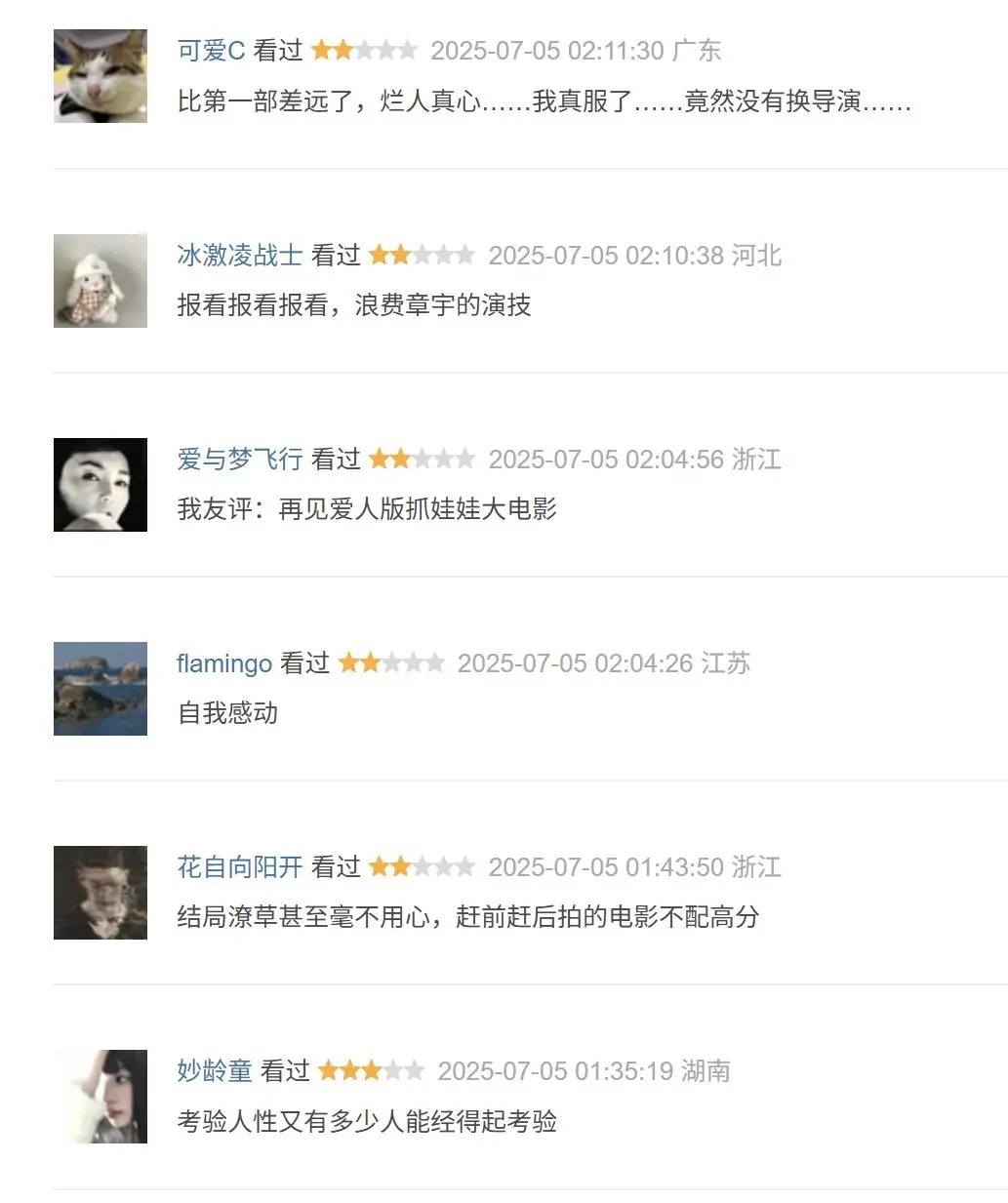
Task: Open 花自向阳开's profile link
Action: pyautogui.click(x=239, y=867)
